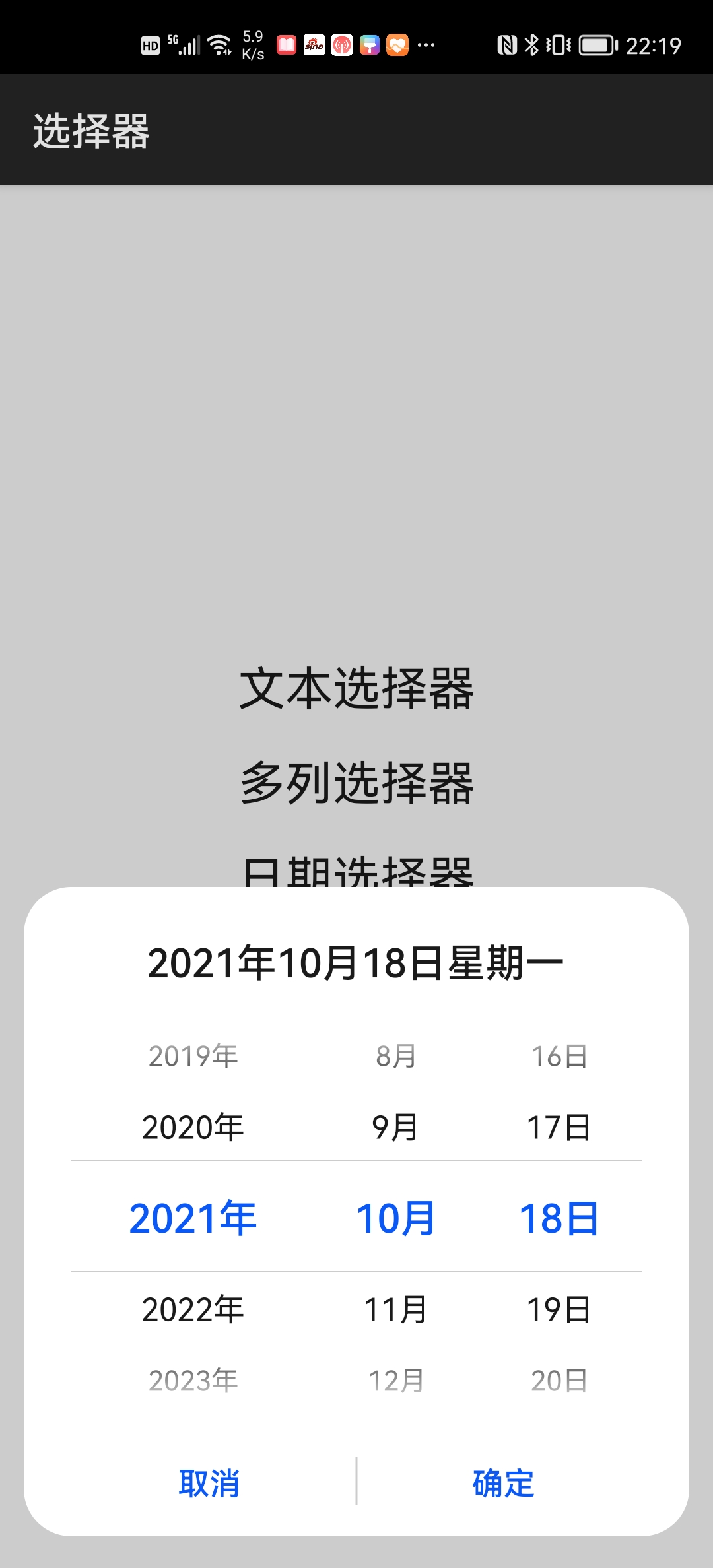This screenshot has width=713, height=1568.
Task: Confirm the date with 确定
Action: tap(503, 1484)
